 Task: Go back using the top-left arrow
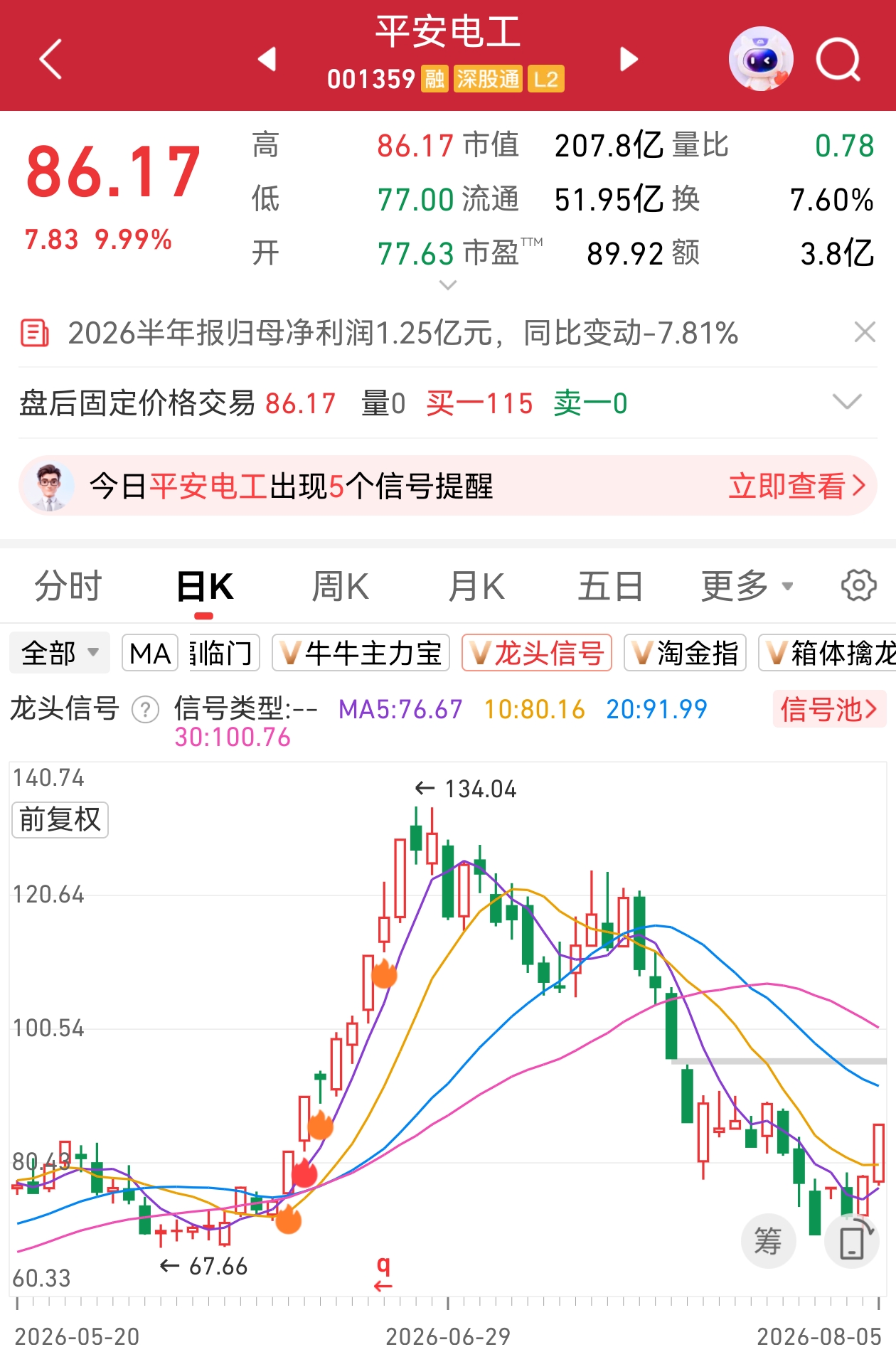pyautogui.click(x=50, y=59)
